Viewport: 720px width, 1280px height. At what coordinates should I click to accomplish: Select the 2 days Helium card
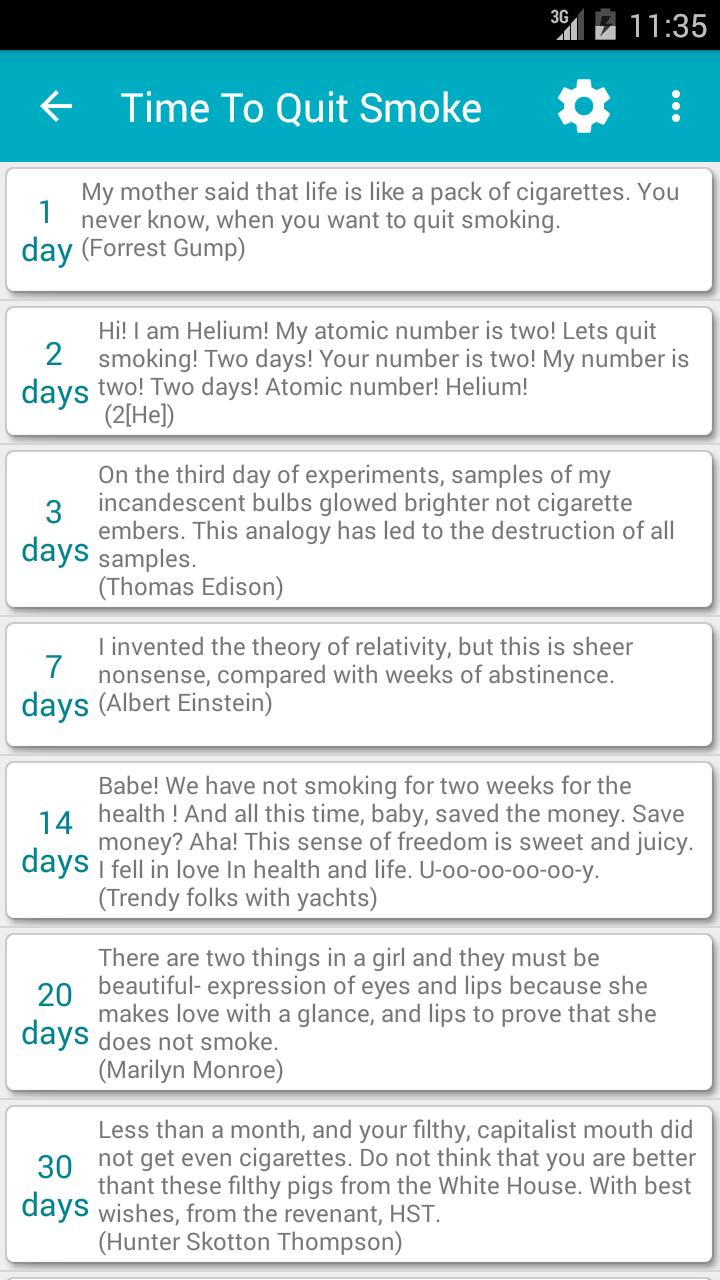(360, 372)
